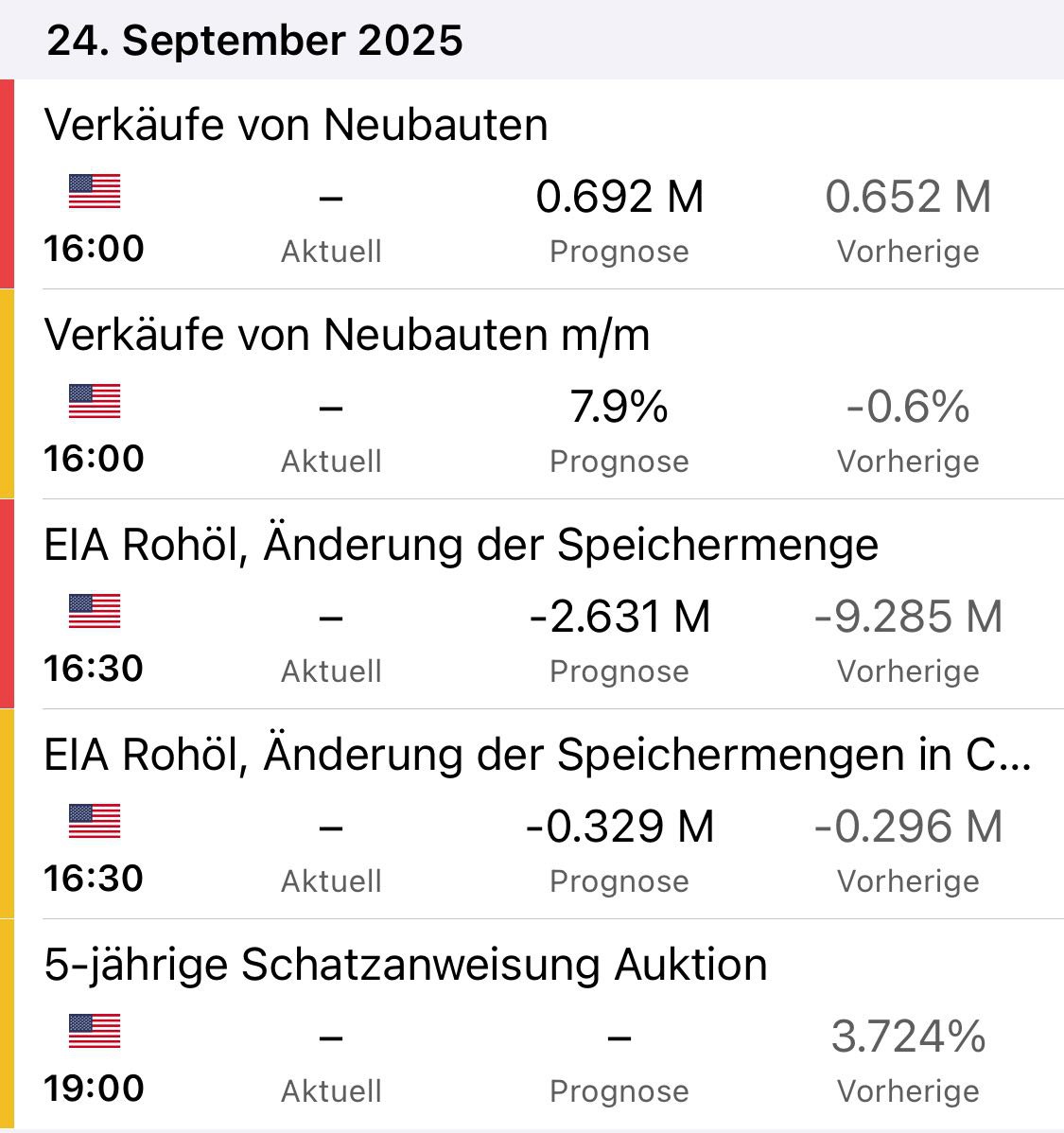Image resolution: width=1064 pixels, height=1133 pixels.
Task: Show the 5-jährige Schatzanweisung Auktion event
Action: coord(406,965)
